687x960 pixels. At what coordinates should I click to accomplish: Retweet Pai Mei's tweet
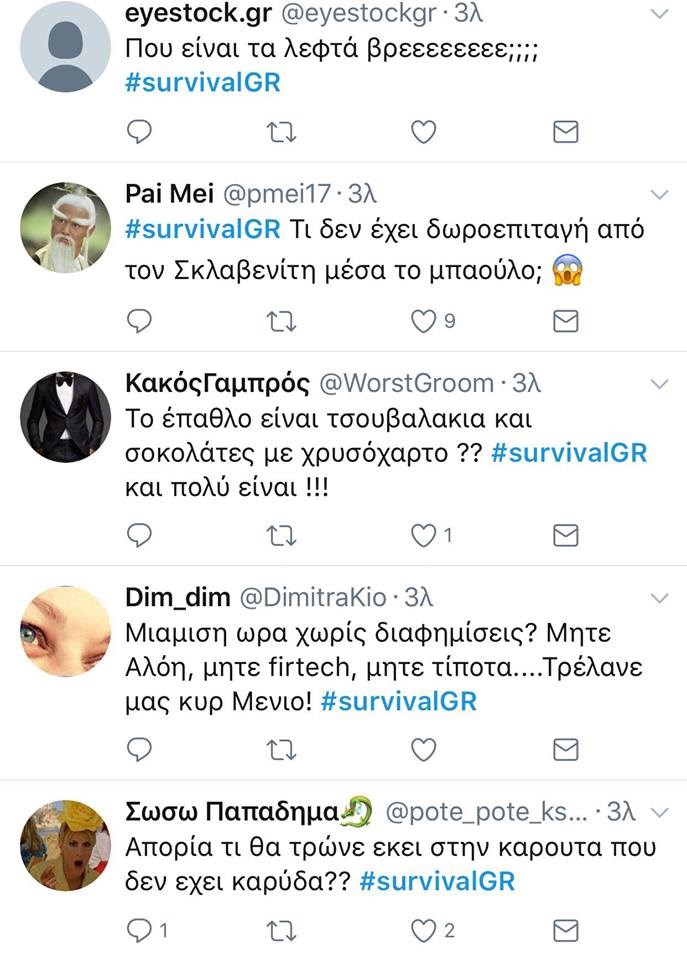(283, 320)
